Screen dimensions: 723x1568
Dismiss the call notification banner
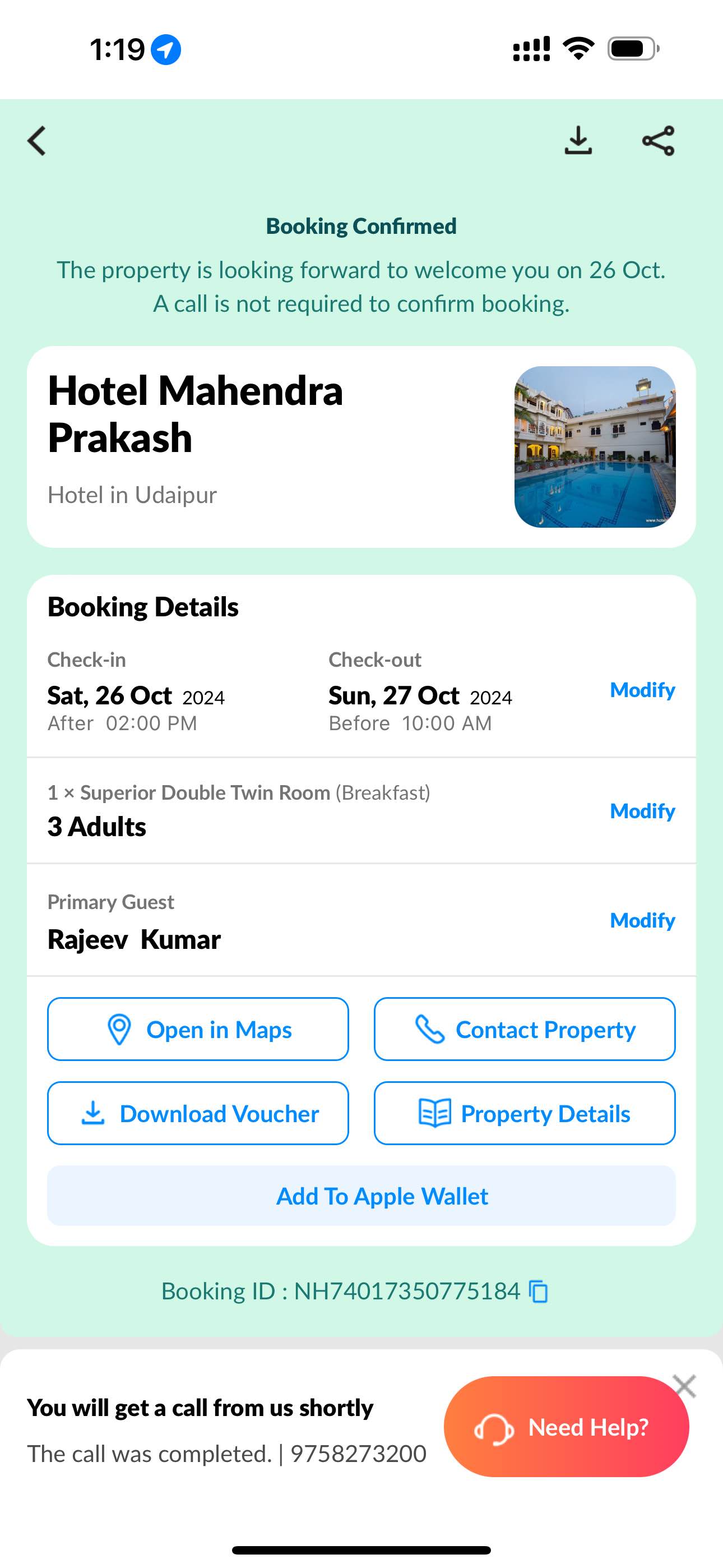tap(685, 1386)
